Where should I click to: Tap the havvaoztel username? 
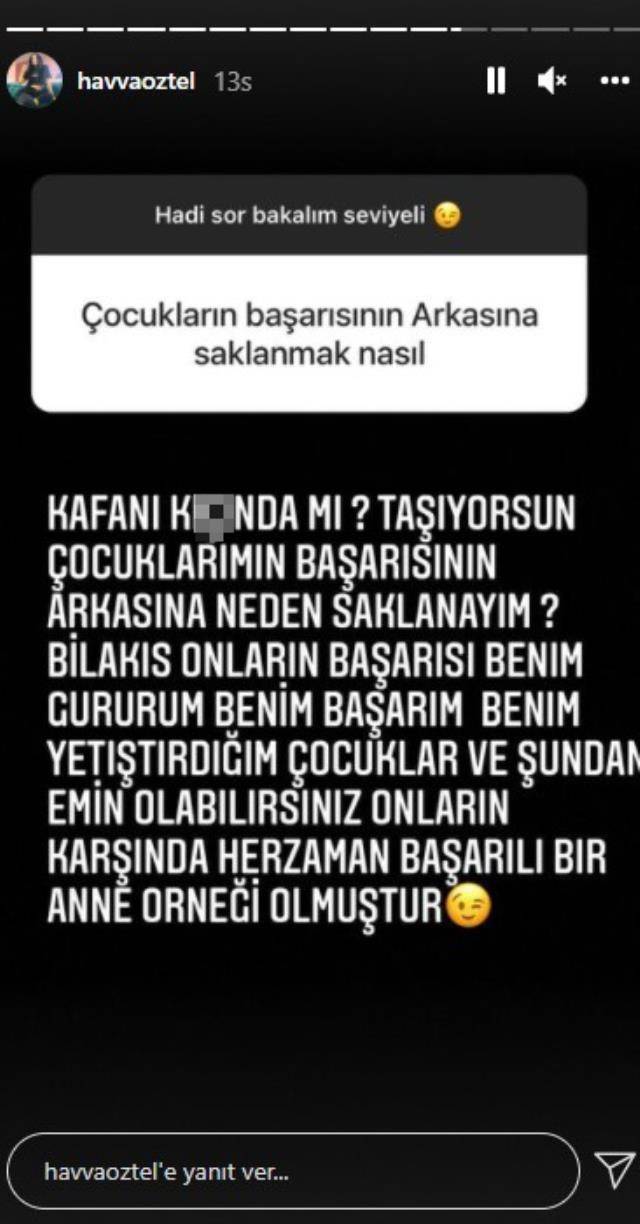(136, 82)
